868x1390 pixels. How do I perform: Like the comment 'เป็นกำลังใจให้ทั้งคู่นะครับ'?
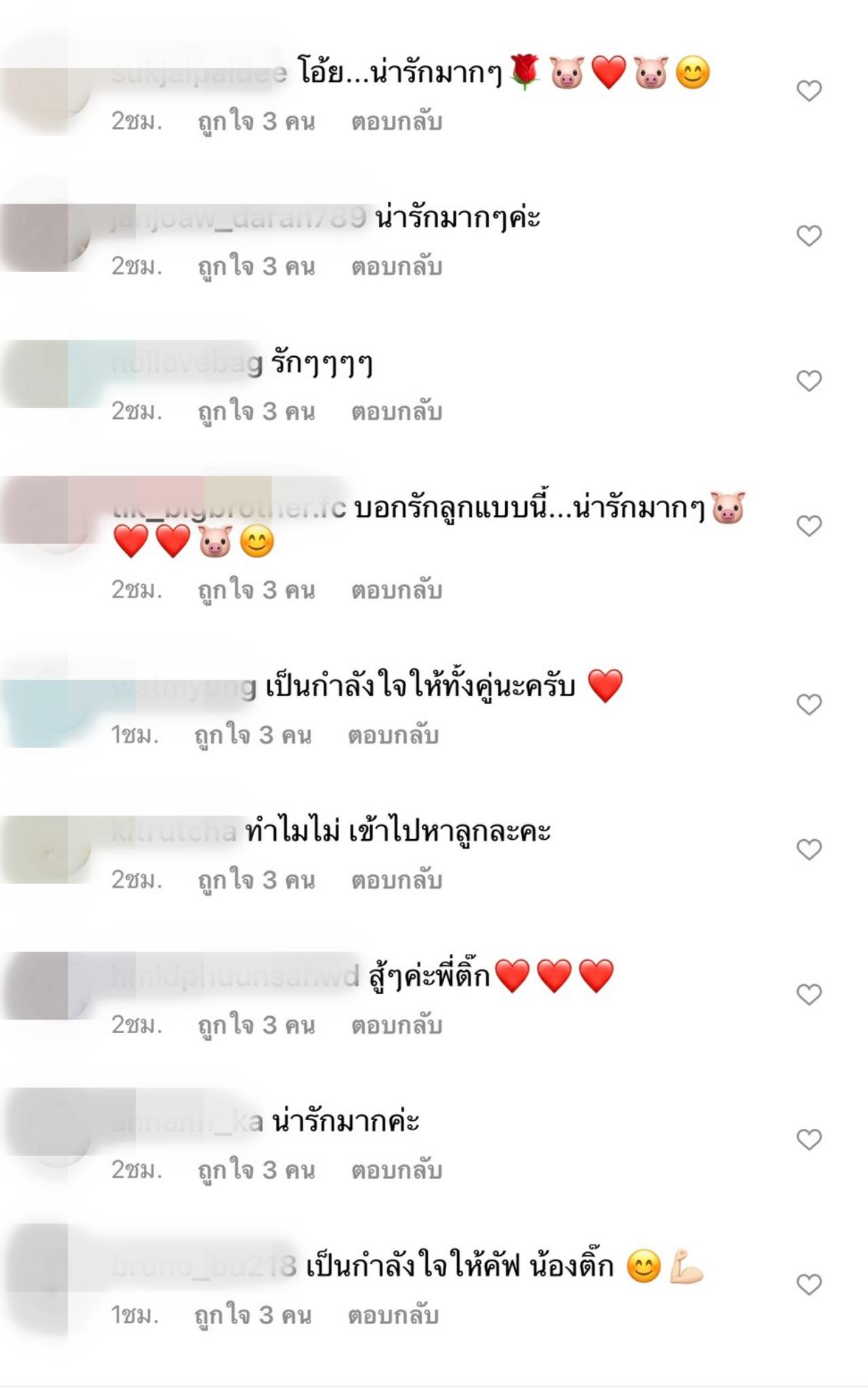point(808,705)
